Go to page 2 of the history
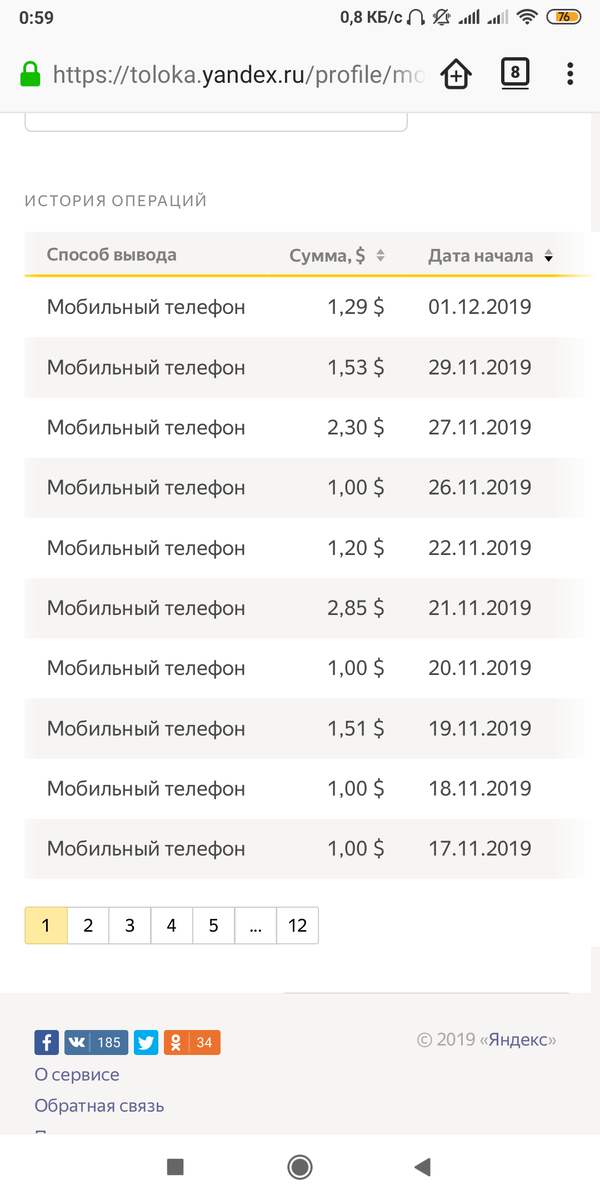 (88, 925)
